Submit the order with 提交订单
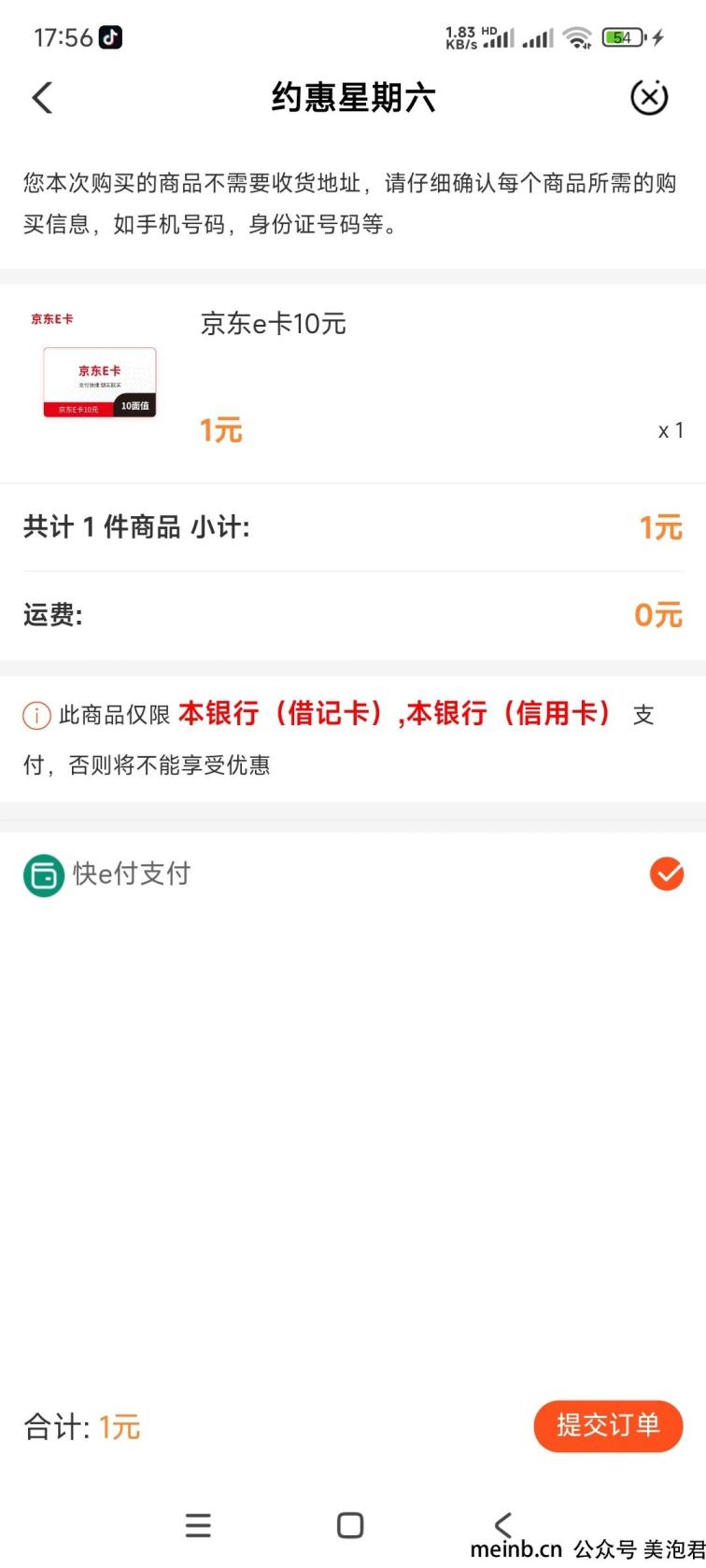The height and width of the screenshot is (1568, 706). coord(608,1425)
